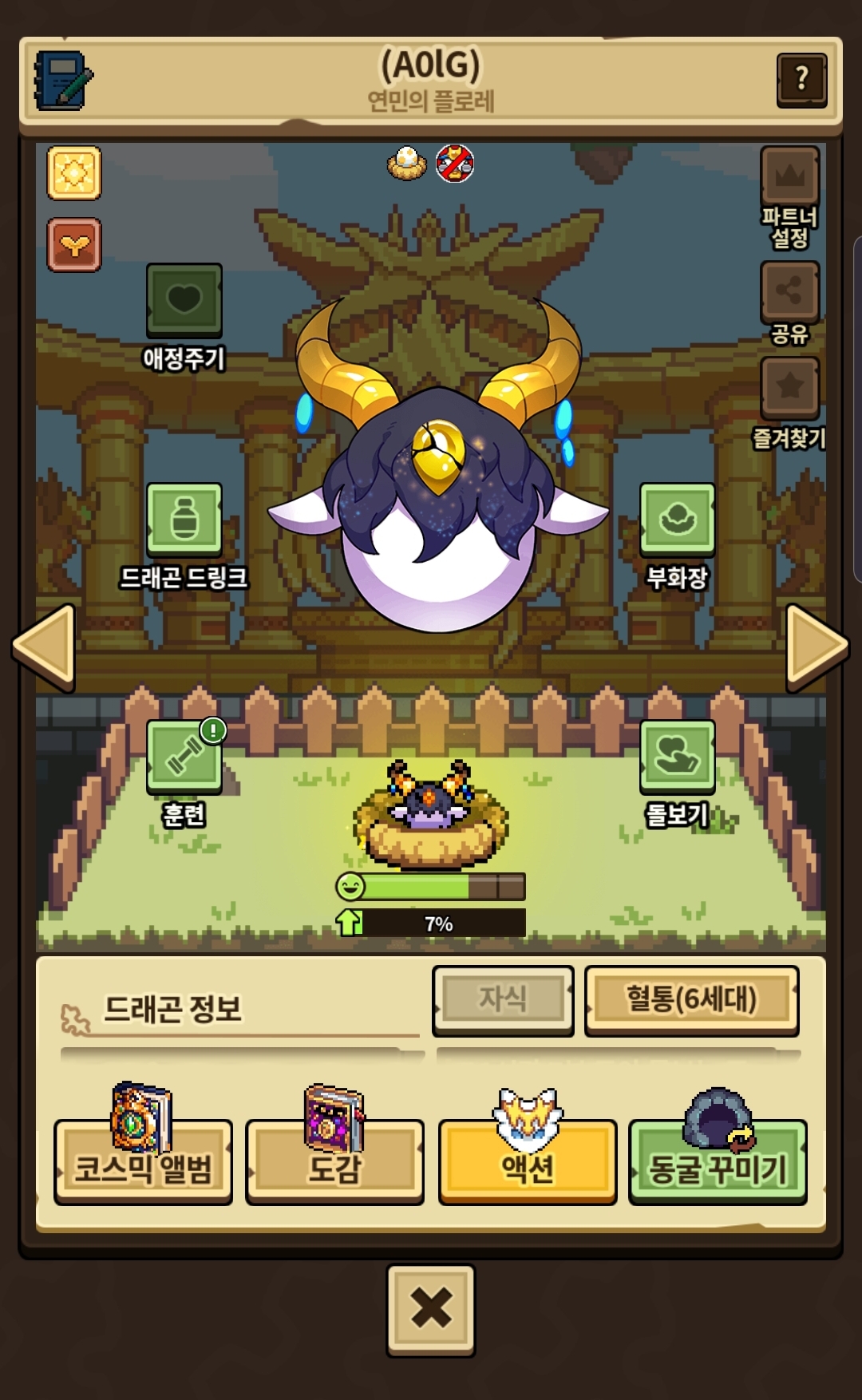Share this dragon via 공유
The width and height of the screenshot is (862, 1400).
point(789,291)
